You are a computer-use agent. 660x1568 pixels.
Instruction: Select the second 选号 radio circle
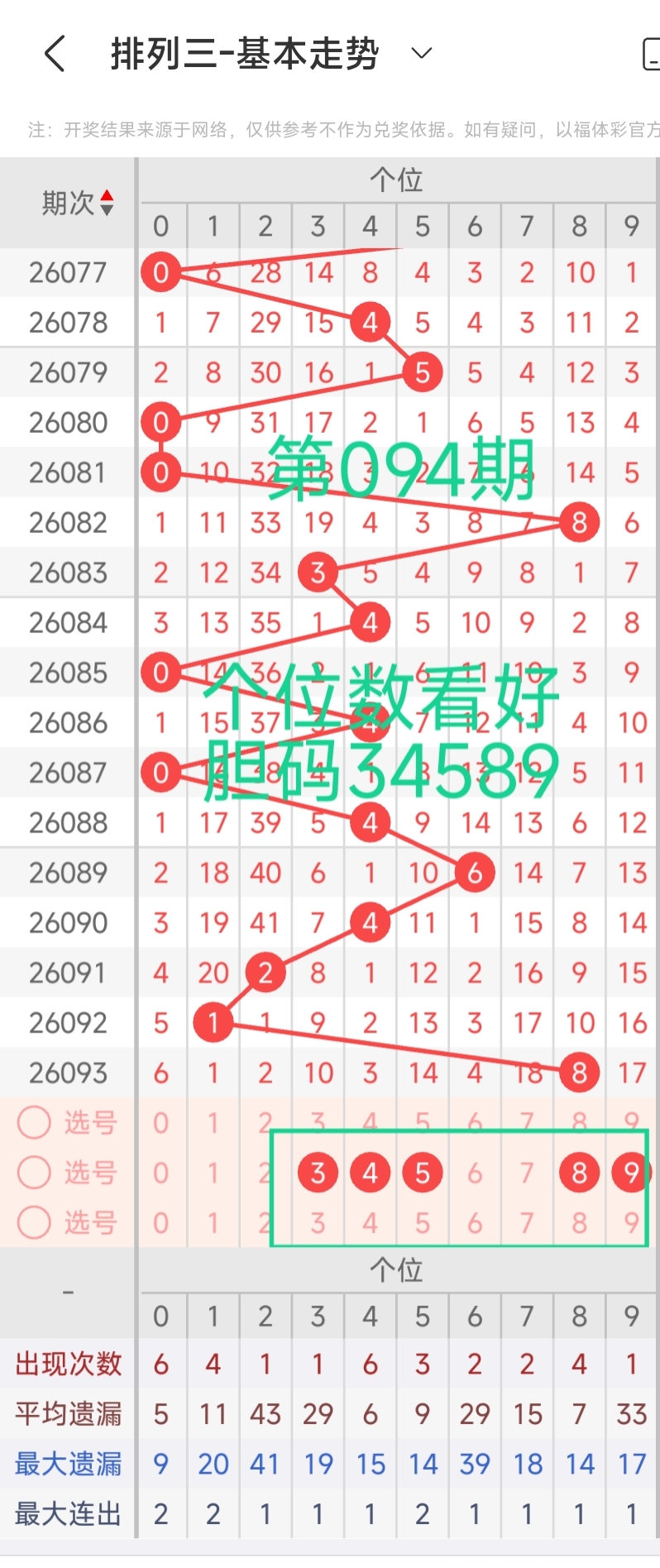click(x=33, y=1172)
